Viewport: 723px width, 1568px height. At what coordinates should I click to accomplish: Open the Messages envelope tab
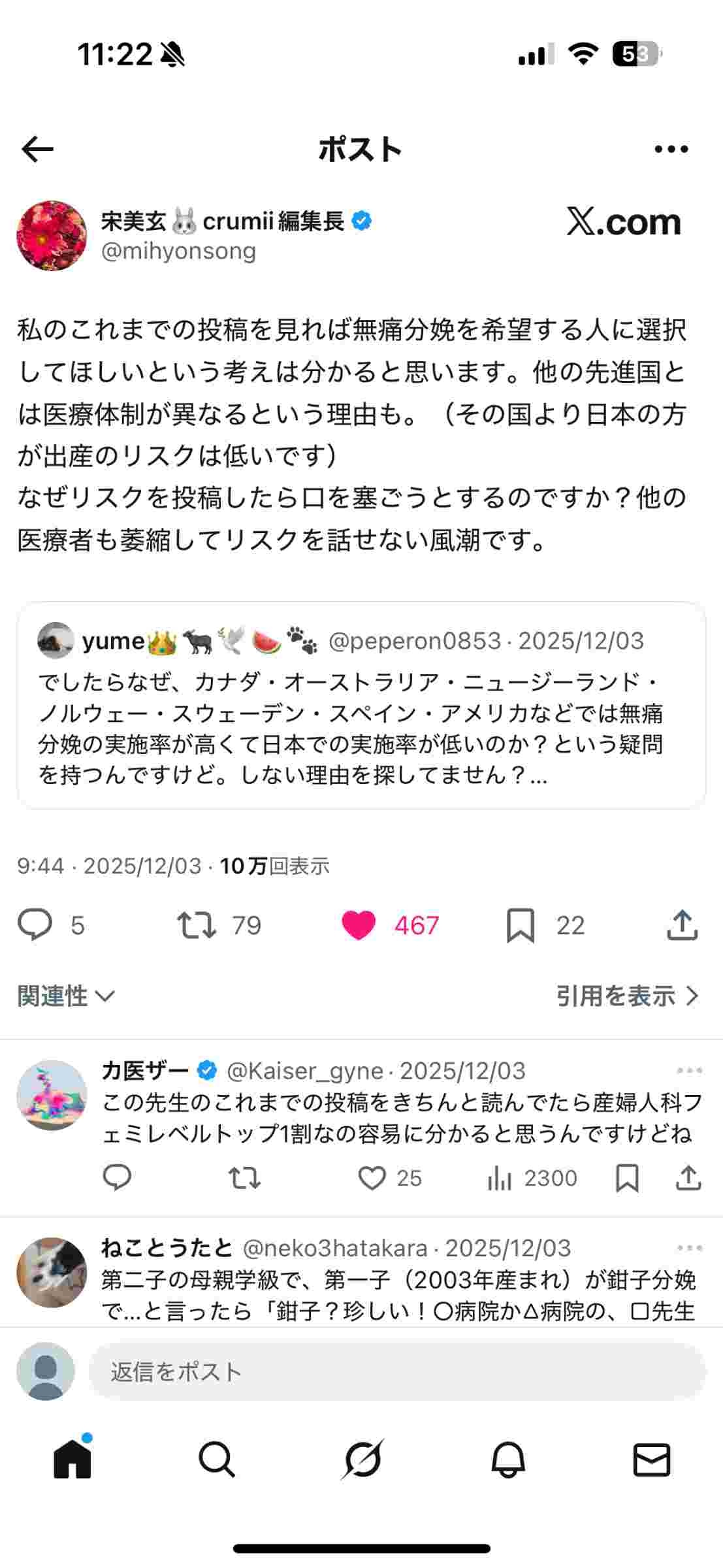[x=651, y=1460]
